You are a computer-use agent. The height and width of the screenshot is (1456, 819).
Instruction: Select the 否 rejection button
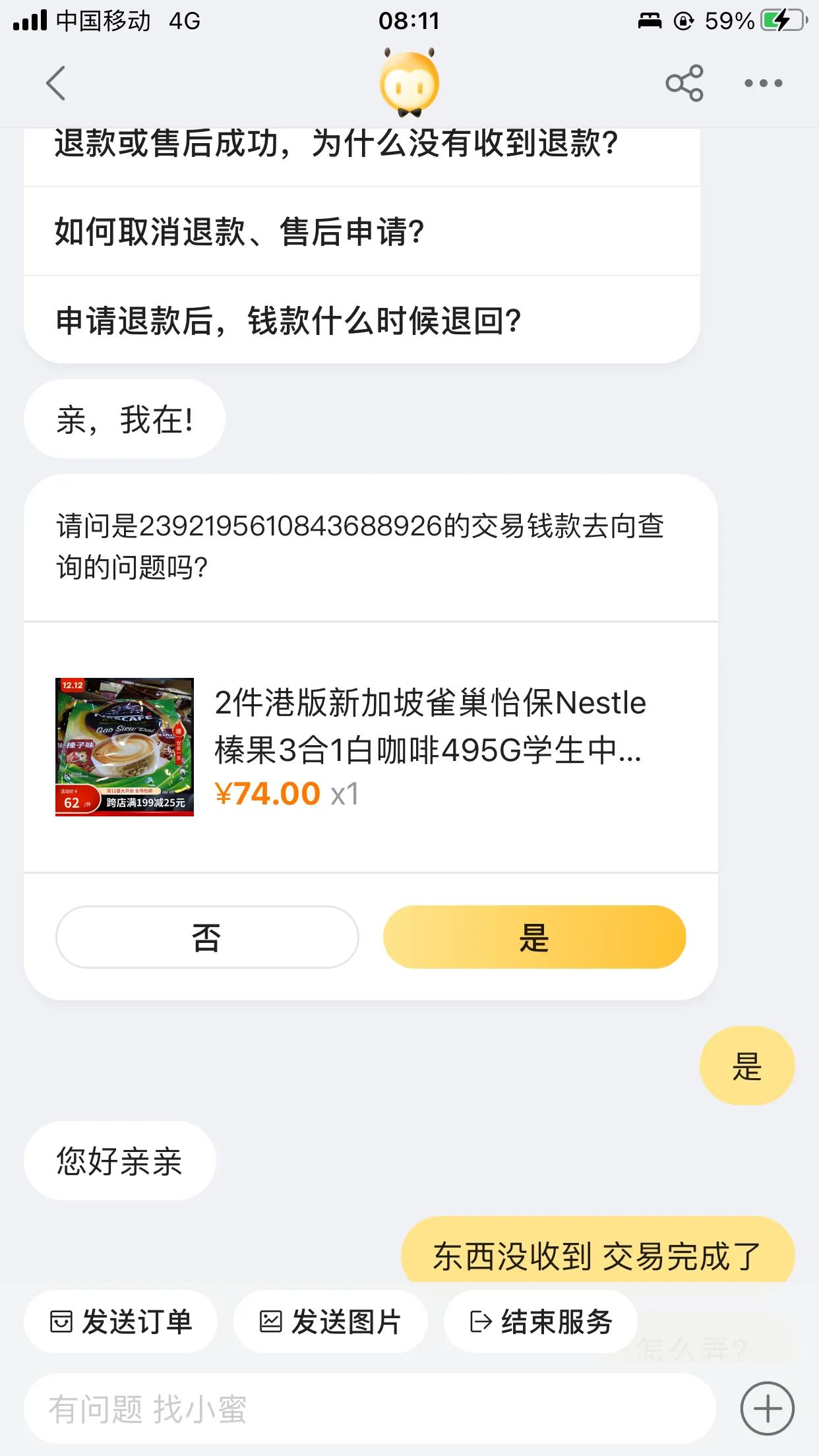click(206, 936)
